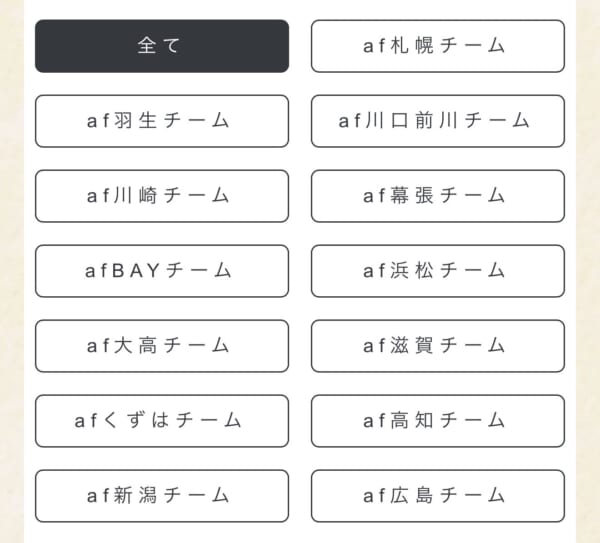The width and height of the screenshot is (600, 543).
Task: Tap af川口前川チーム button
Action: click(x=437, y=121)
